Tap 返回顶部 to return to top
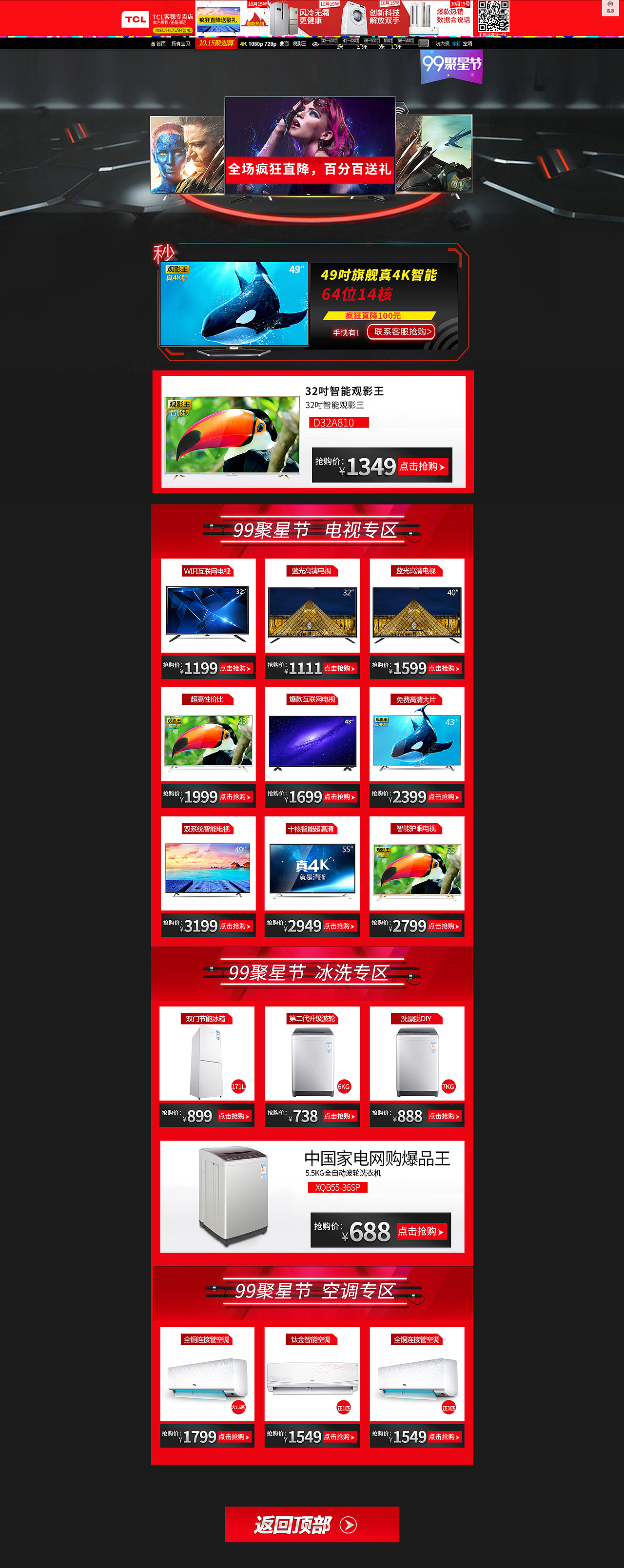 click(x=312, y=1524)
